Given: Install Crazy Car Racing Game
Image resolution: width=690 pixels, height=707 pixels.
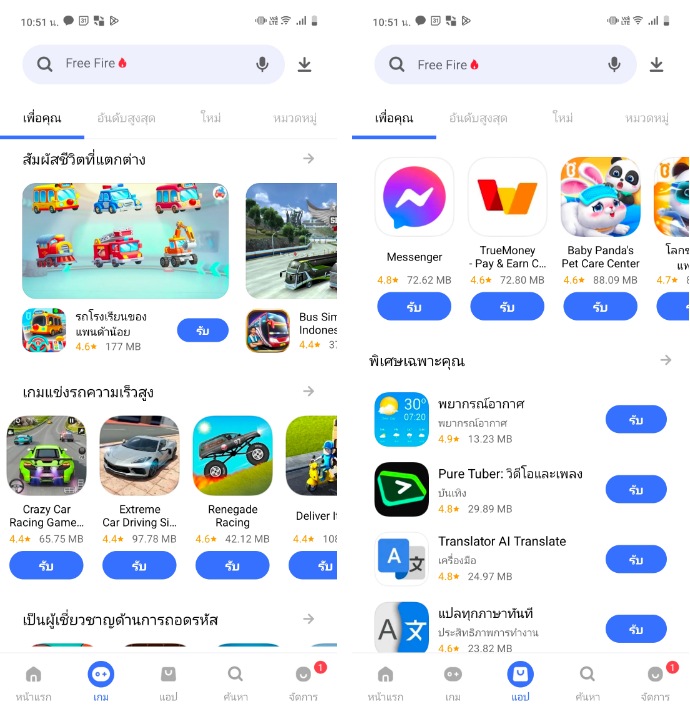Looking at the screenshot, I should tap(46, 566).
